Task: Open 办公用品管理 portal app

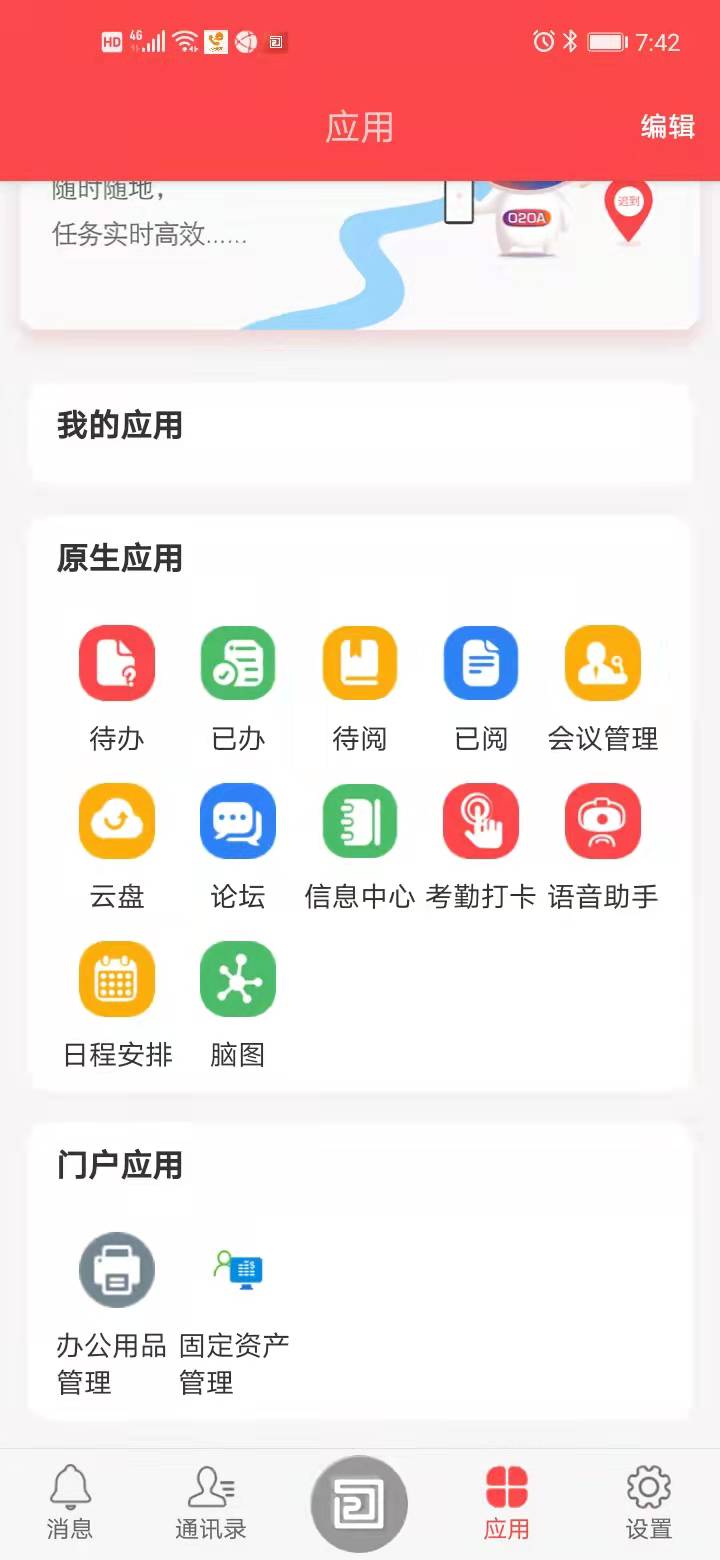Action: [117, 1270]
